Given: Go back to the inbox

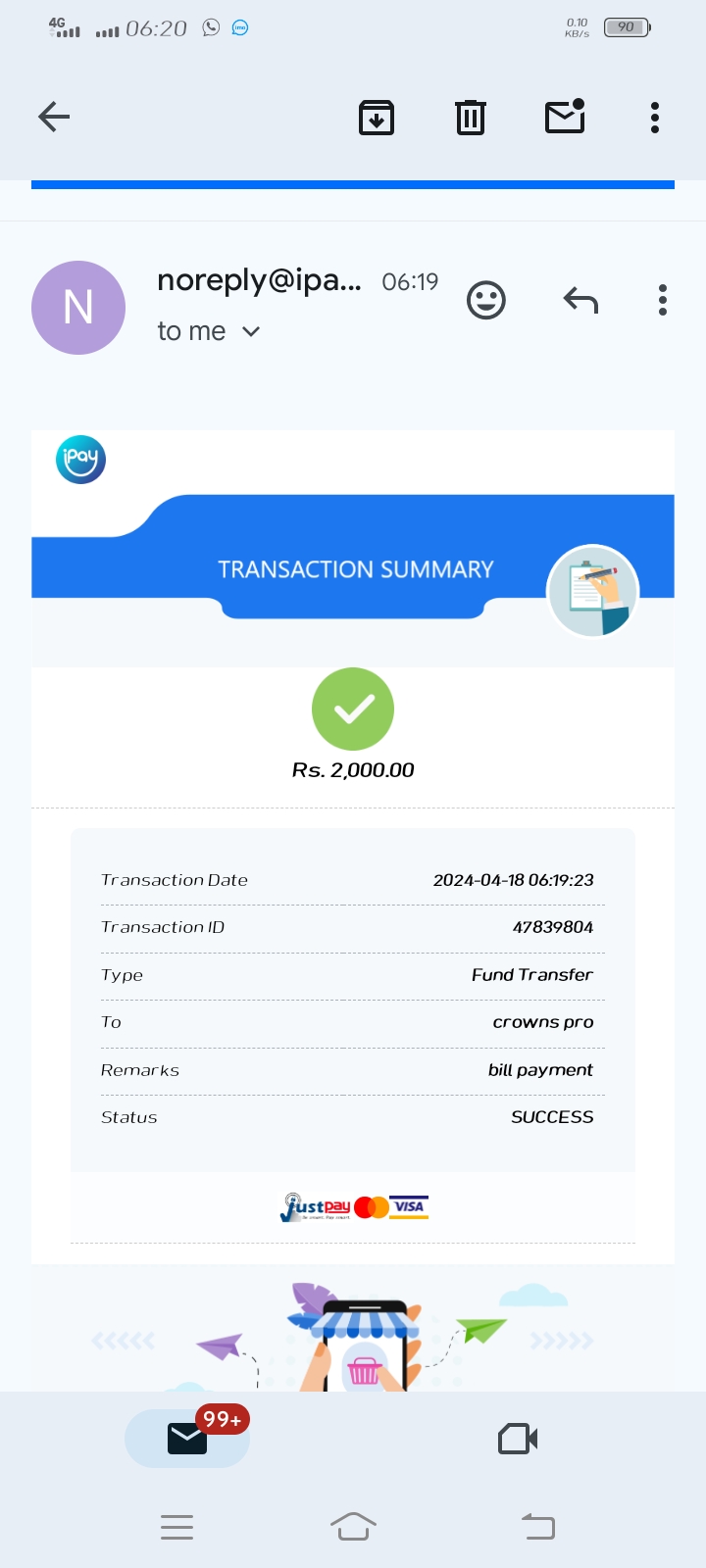Looking at the screenshot, I should [x=54, y=118].
